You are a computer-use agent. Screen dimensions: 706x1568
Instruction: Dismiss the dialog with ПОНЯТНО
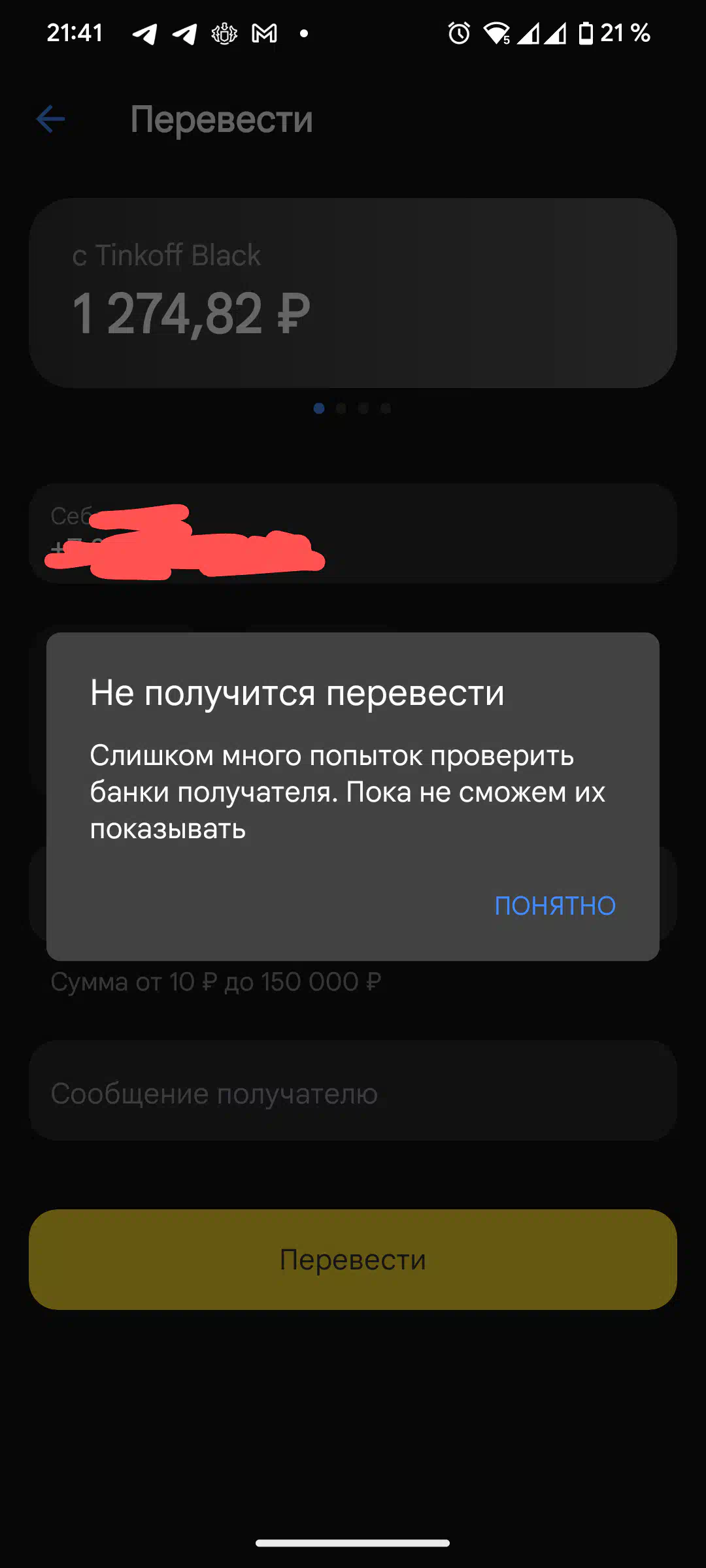tap(554, 906)
